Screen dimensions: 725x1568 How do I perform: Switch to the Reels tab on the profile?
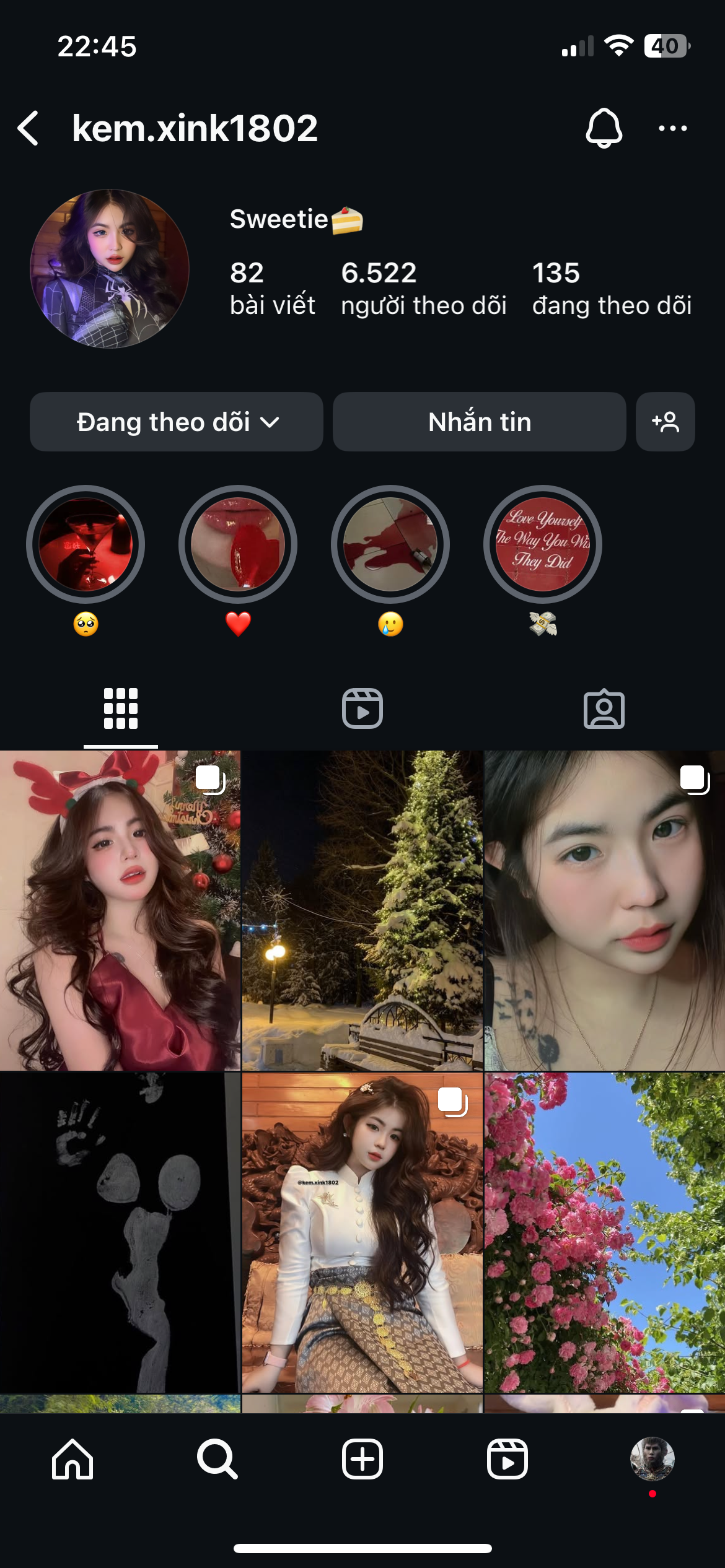[x=362, y=708]
